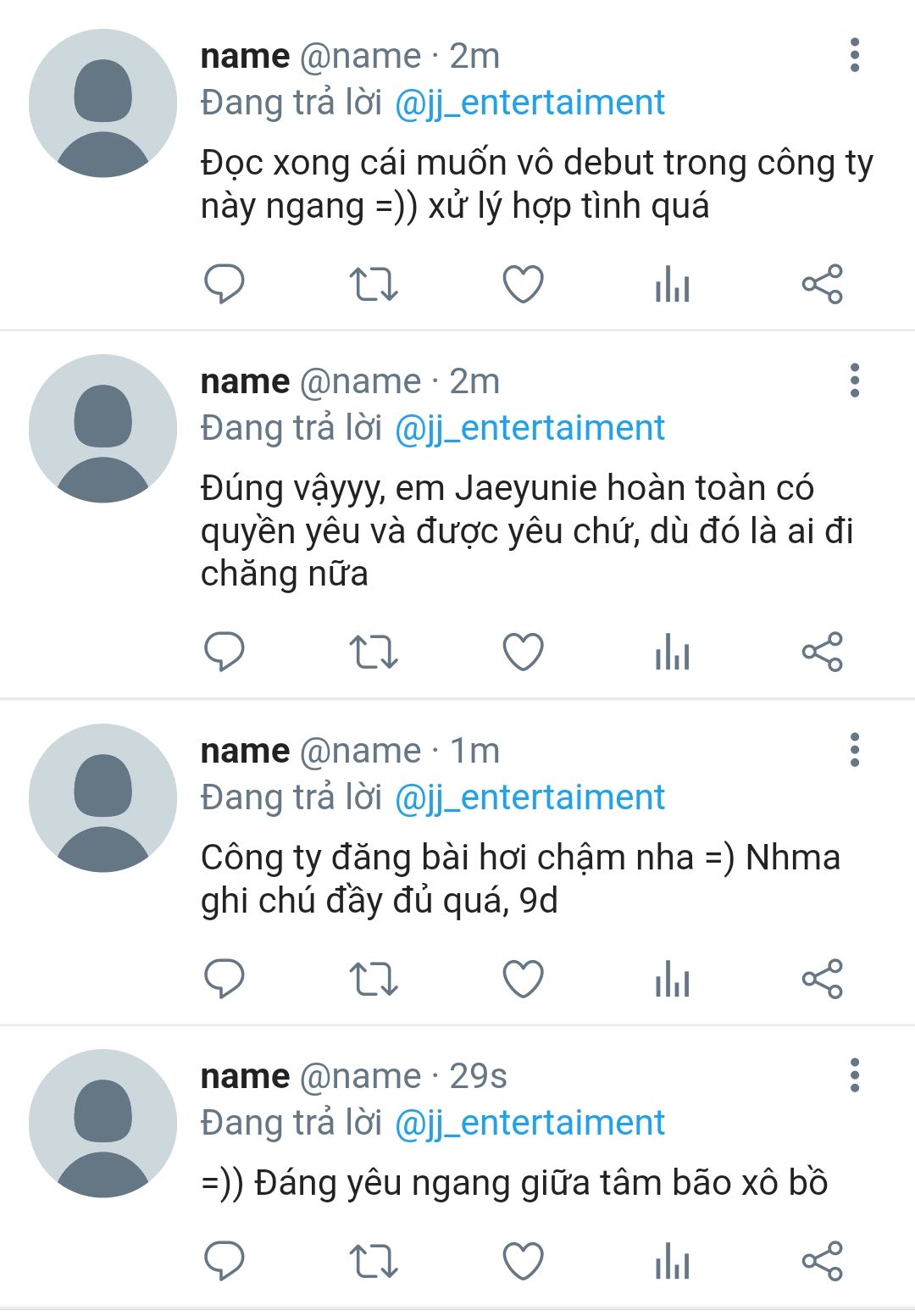Comment on the reply starting "Đọc xong cái muốn"
Viewport: 915px width, 1316px height.
(x=225, y=284)
